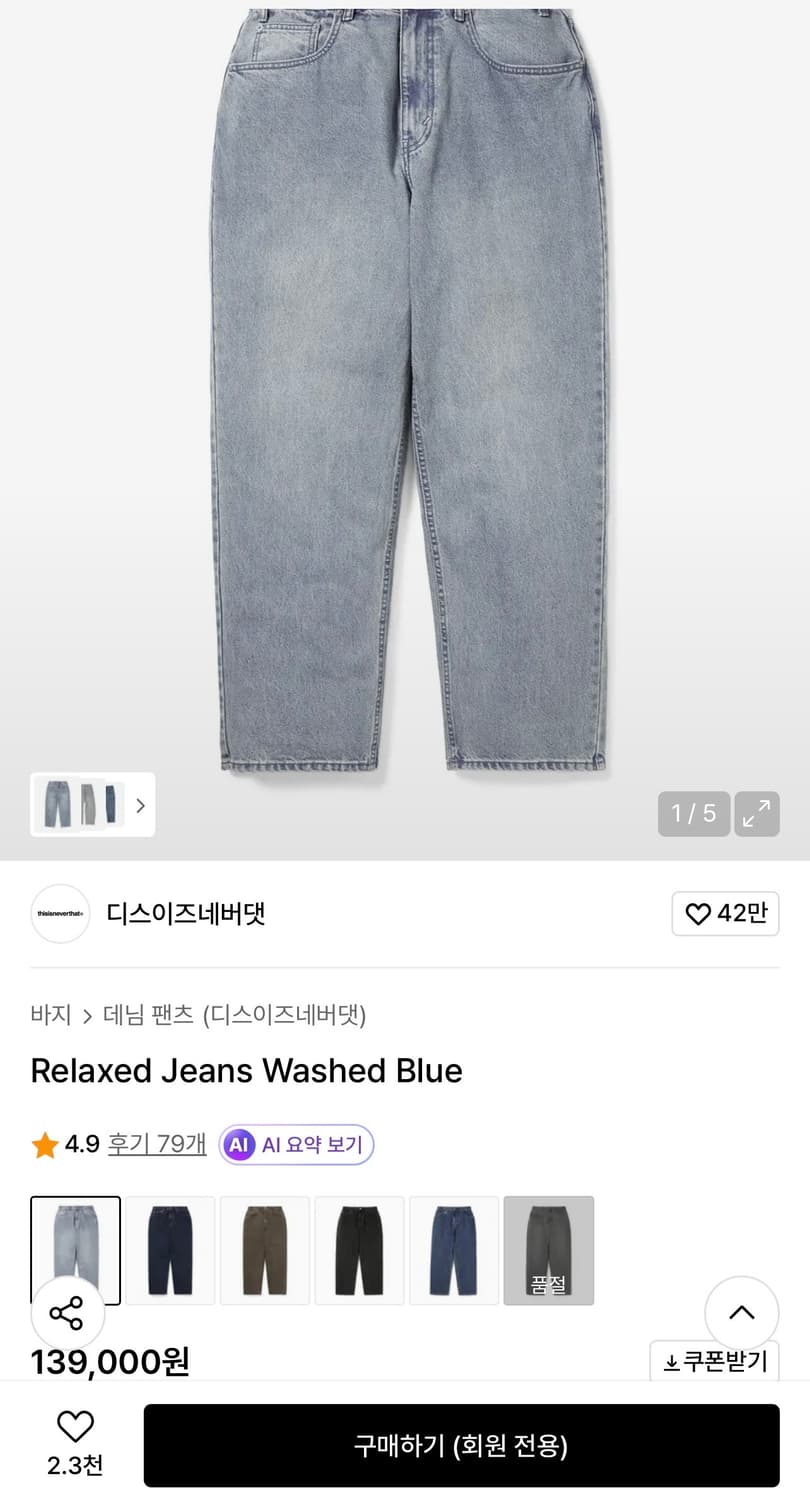Tap the 구매하기 purchase button

coord(462,1445)
